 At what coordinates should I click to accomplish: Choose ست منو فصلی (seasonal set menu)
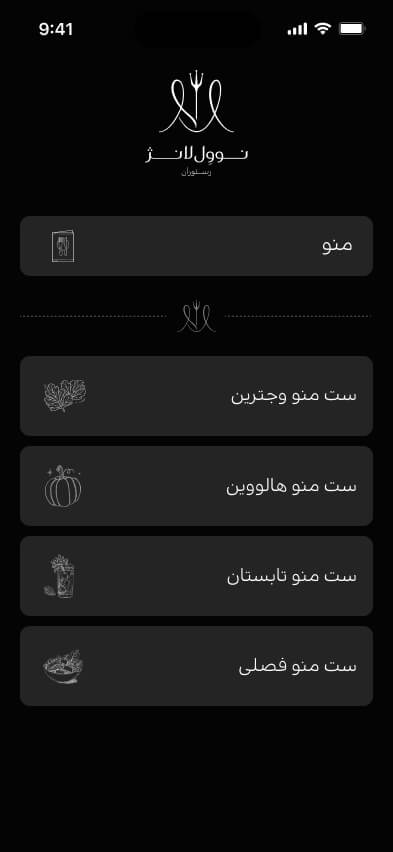point(196,666)
